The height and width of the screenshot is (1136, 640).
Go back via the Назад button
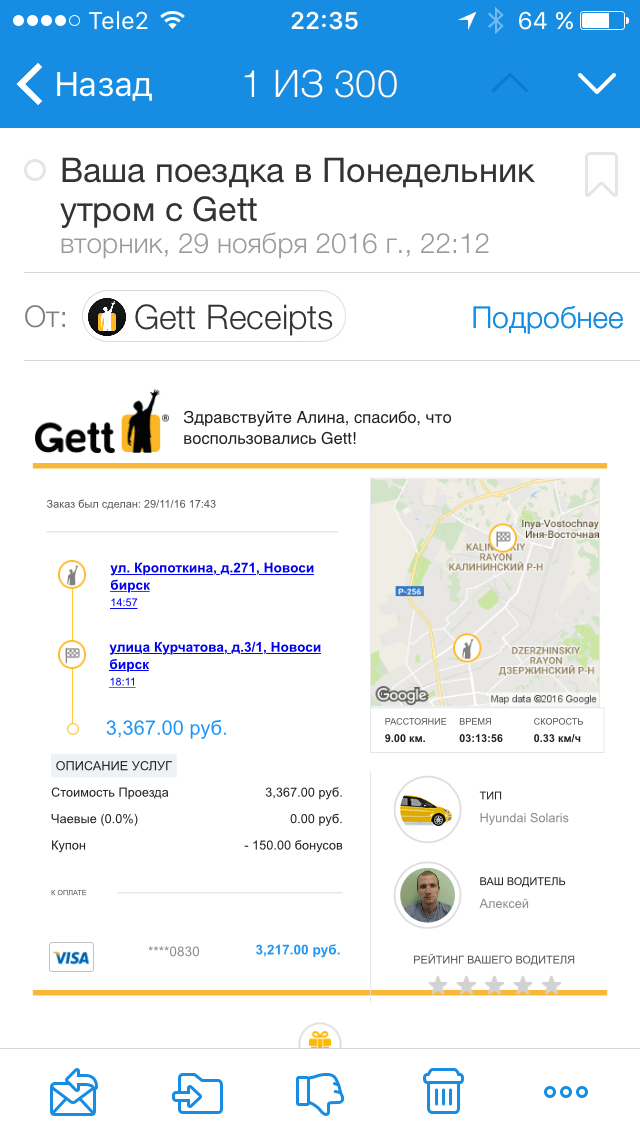[x=84, y=84]
